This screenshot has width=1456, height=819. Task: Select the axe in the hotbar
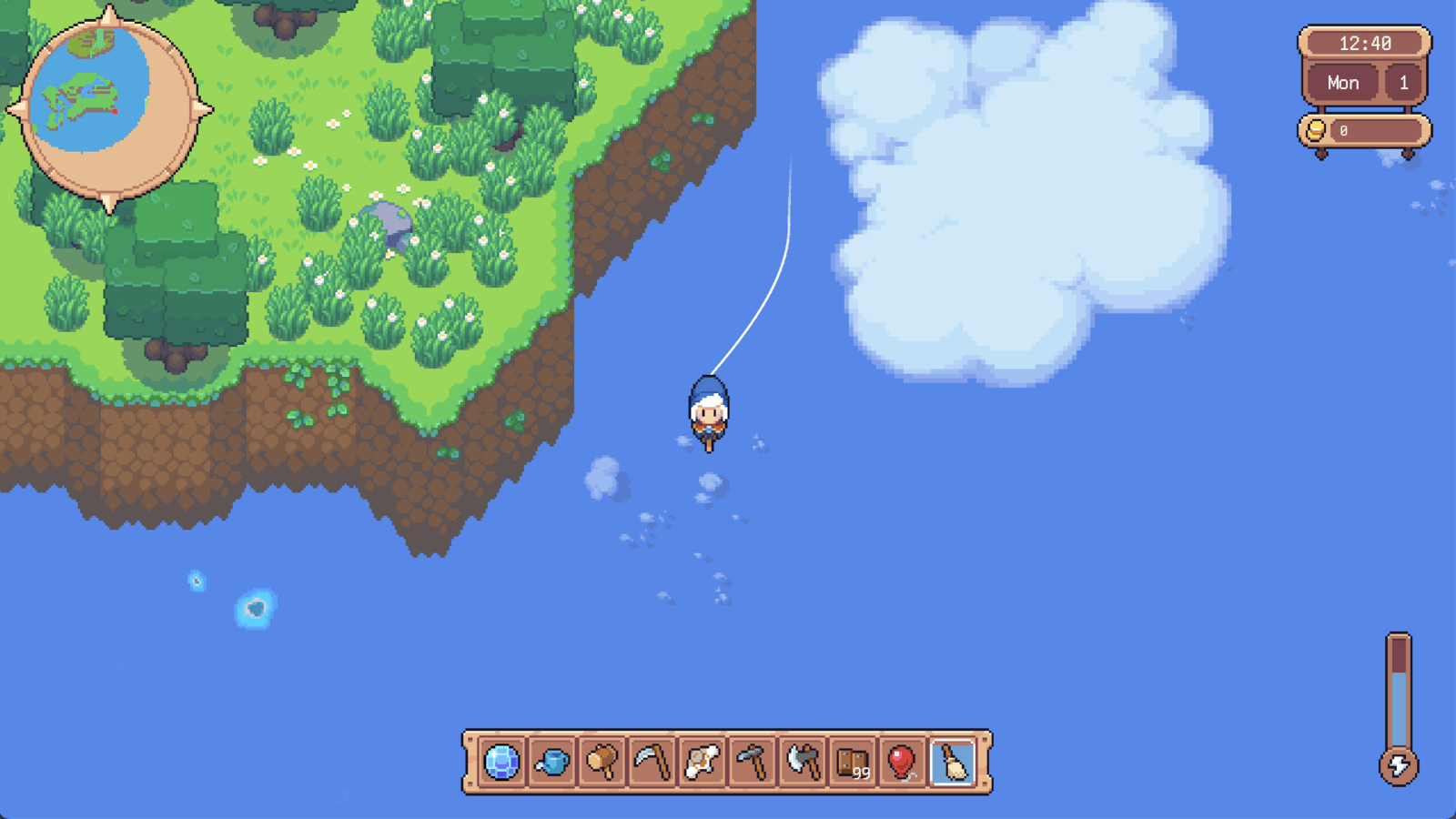[x=803, y=762]
